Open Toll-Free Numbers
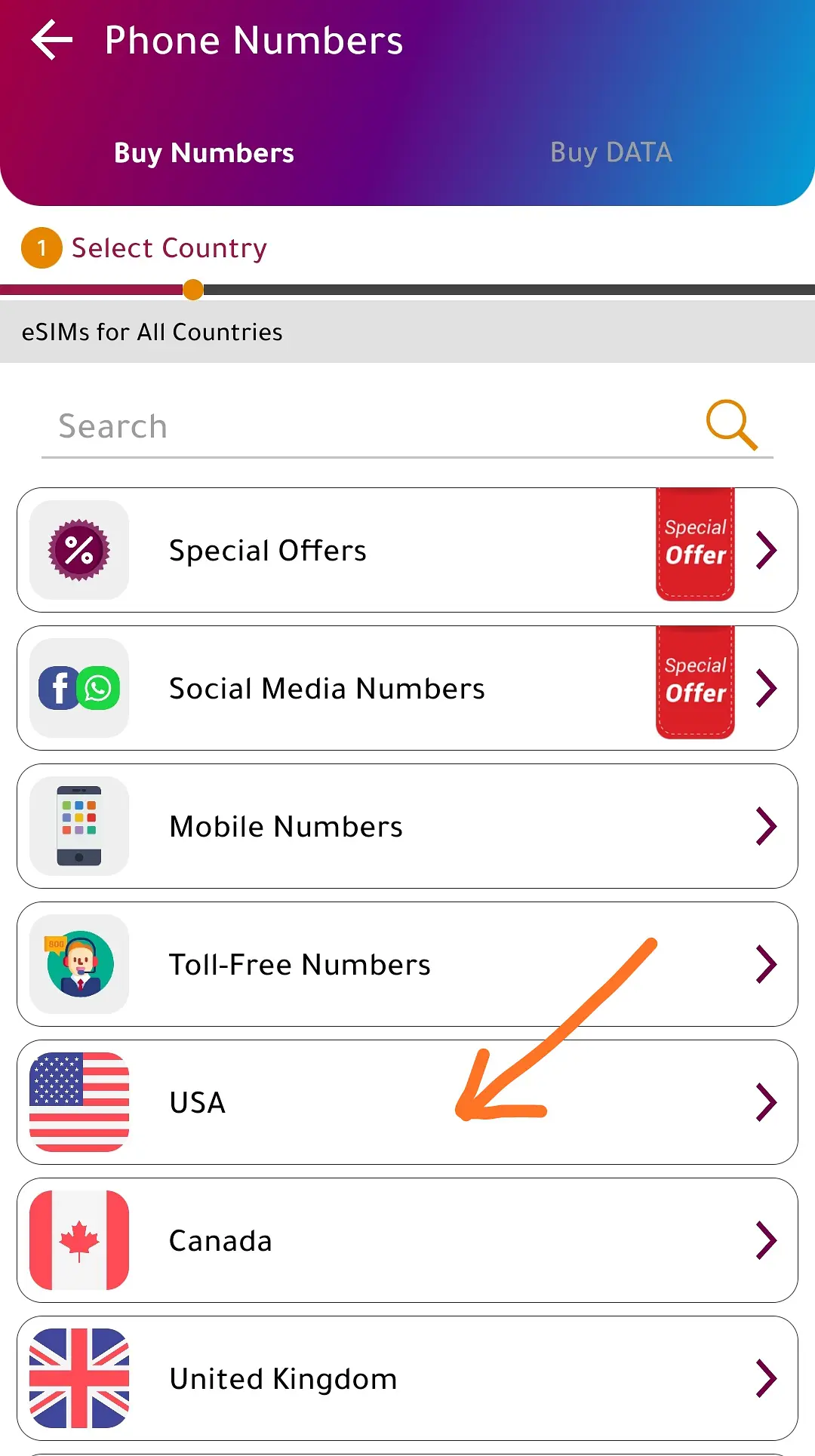The height and width of the screenshot is (1456, 815). point(407,964)
